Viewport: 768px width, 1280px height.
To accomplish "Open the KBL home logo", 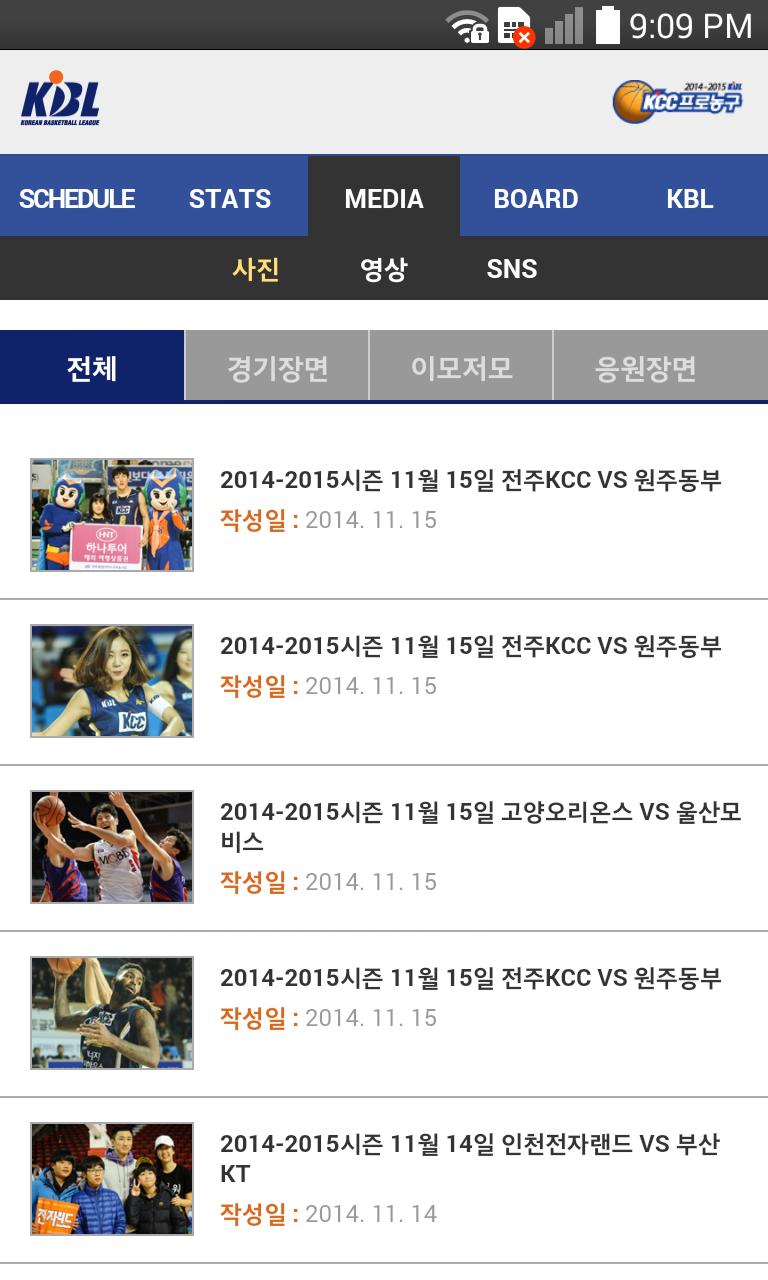I will pos(60,100).
